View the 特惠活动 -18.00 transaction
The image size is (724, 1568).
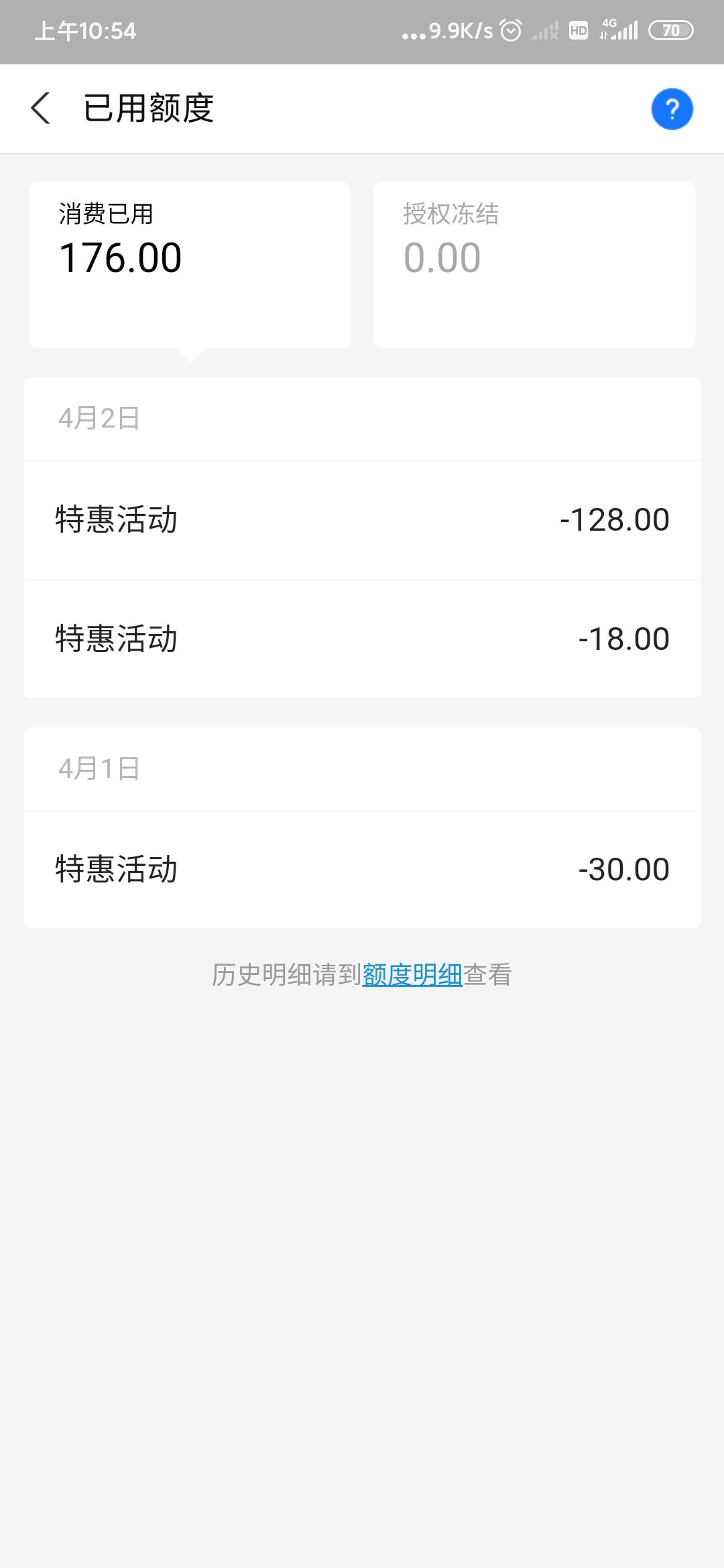[x=362, y=639]
